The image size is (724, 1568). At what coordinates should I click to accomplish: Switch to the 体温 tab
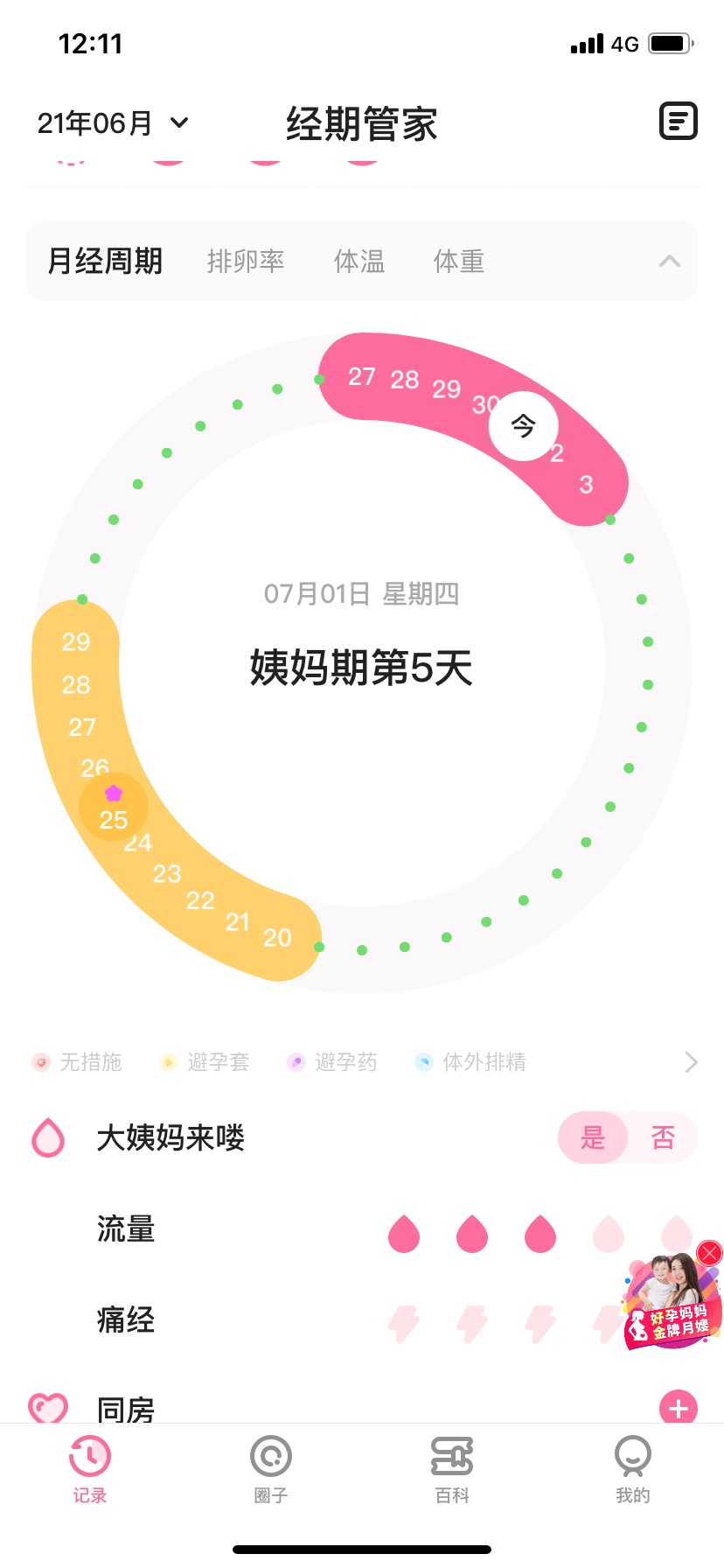[359, 261]
